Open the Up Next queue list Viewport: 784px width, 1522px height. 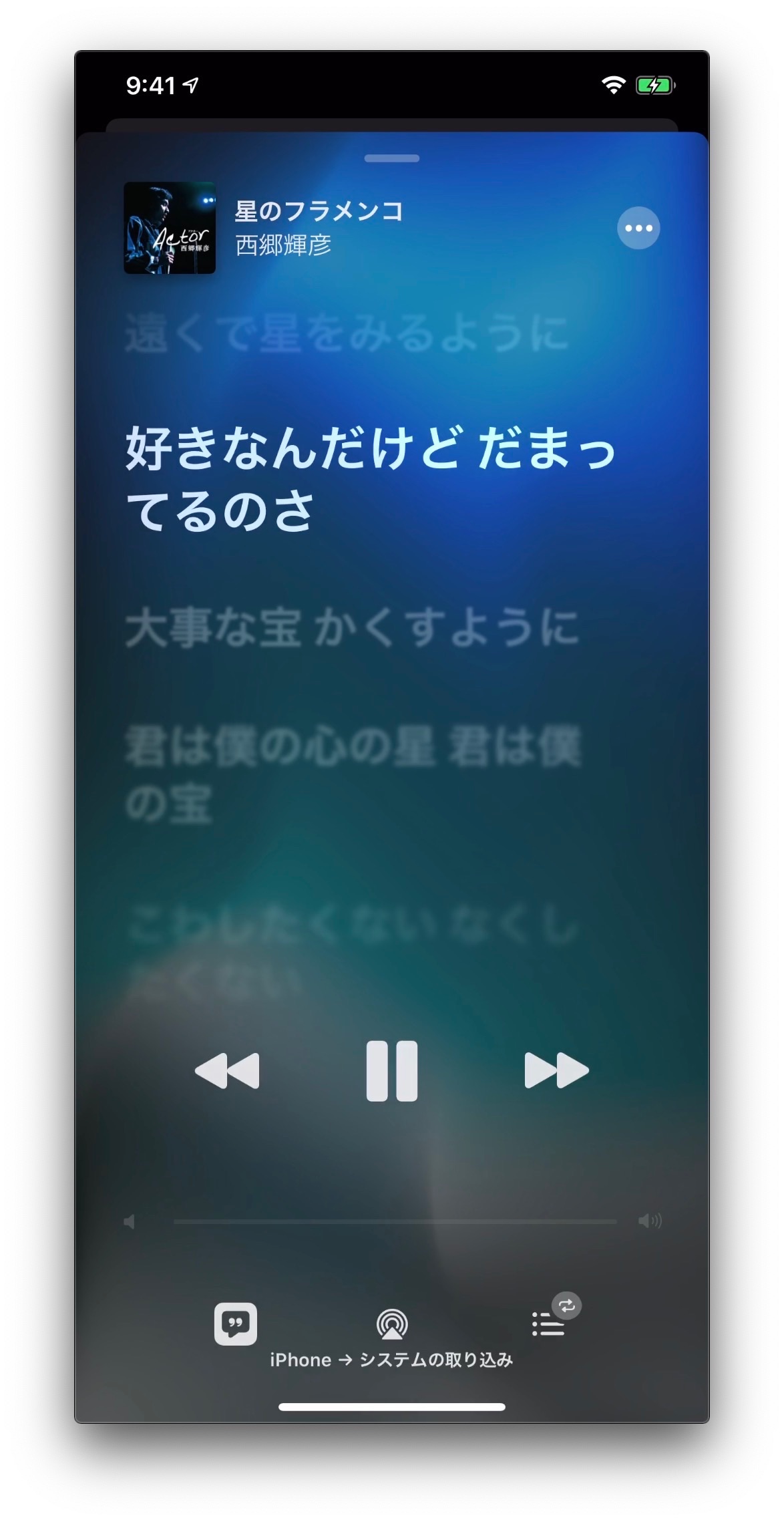549,1324
